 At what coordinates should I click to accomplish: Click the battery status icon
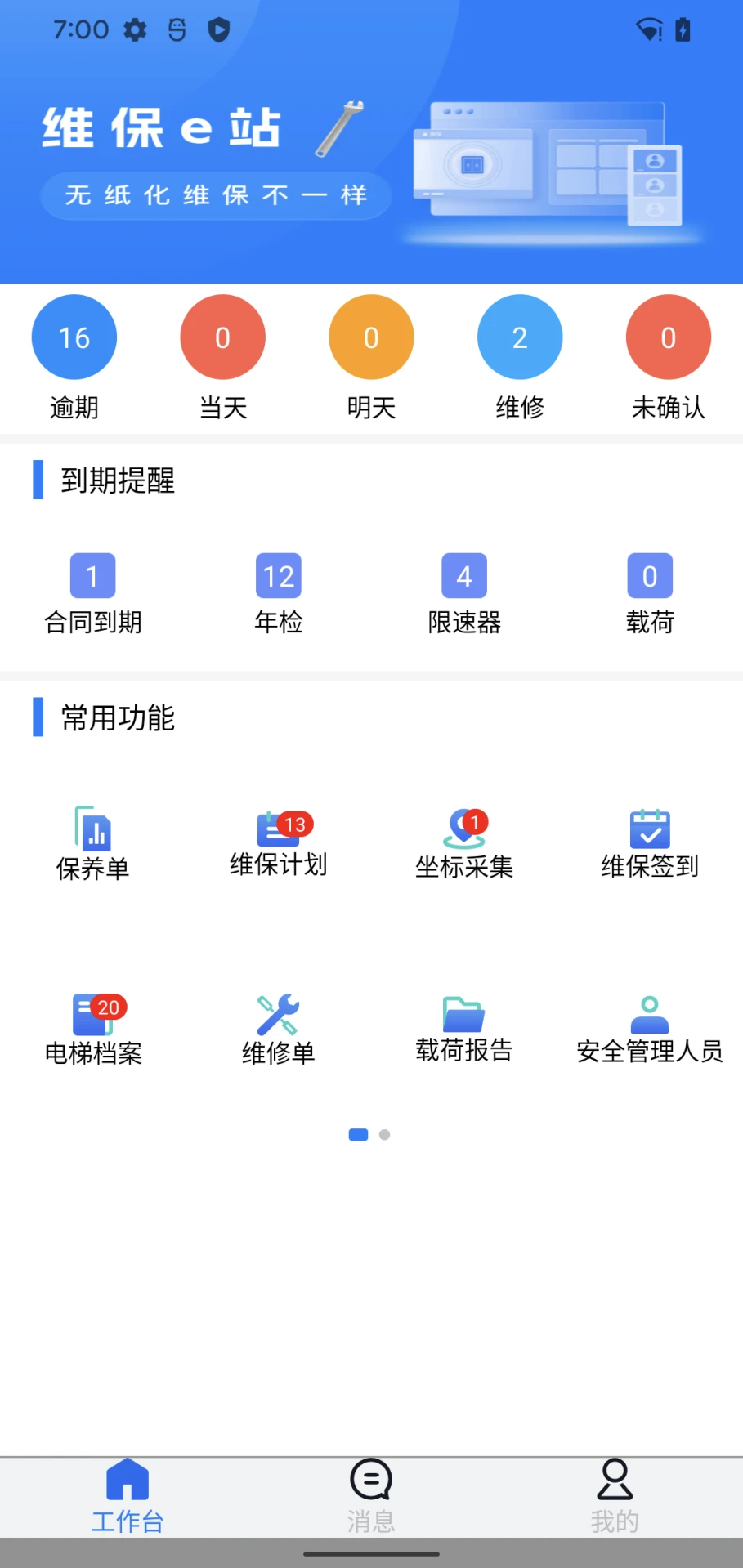point(683,29)
